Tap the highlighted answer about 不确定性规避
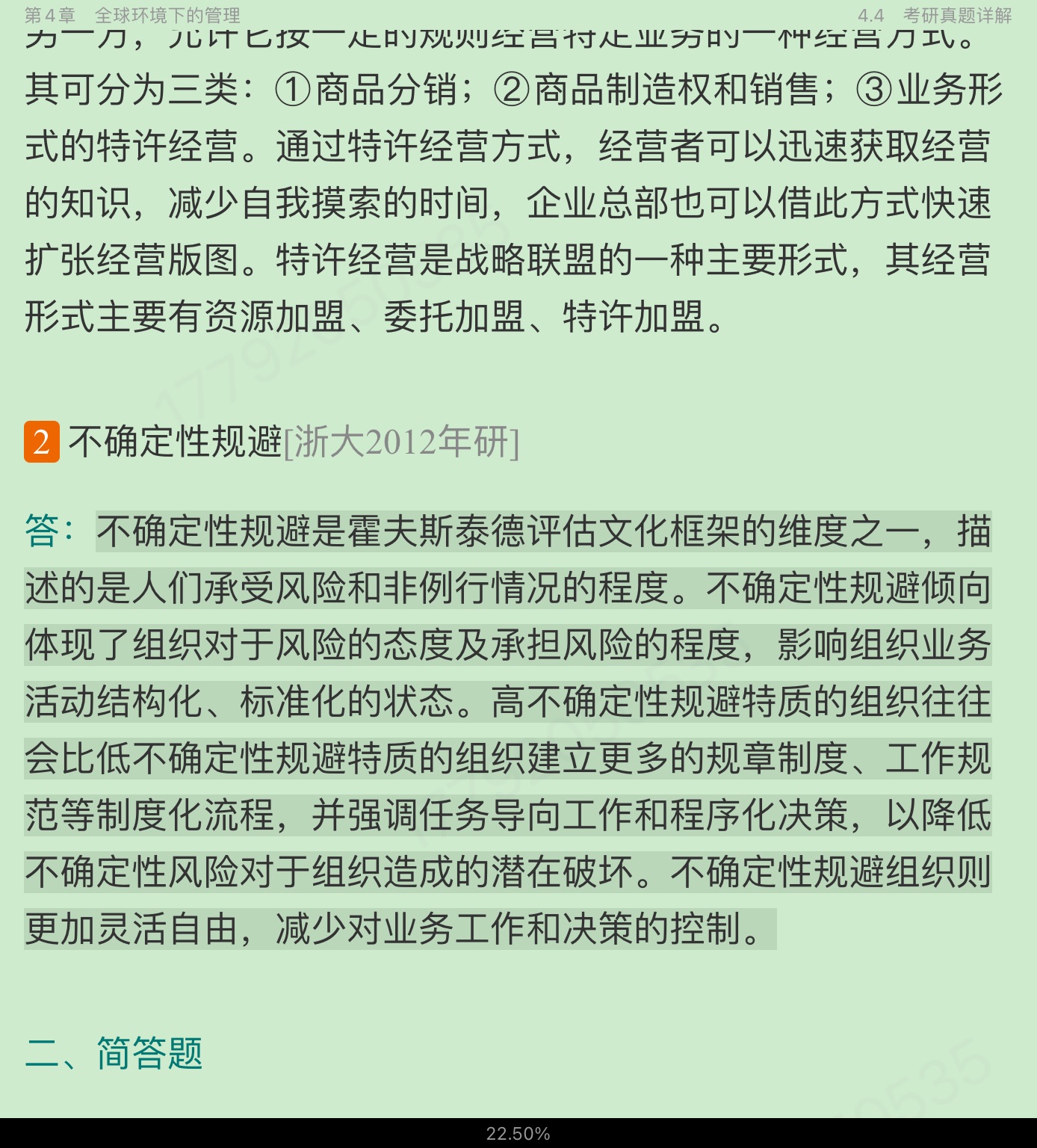Viewport: 1037px width, 1148px height. point(508,729)
